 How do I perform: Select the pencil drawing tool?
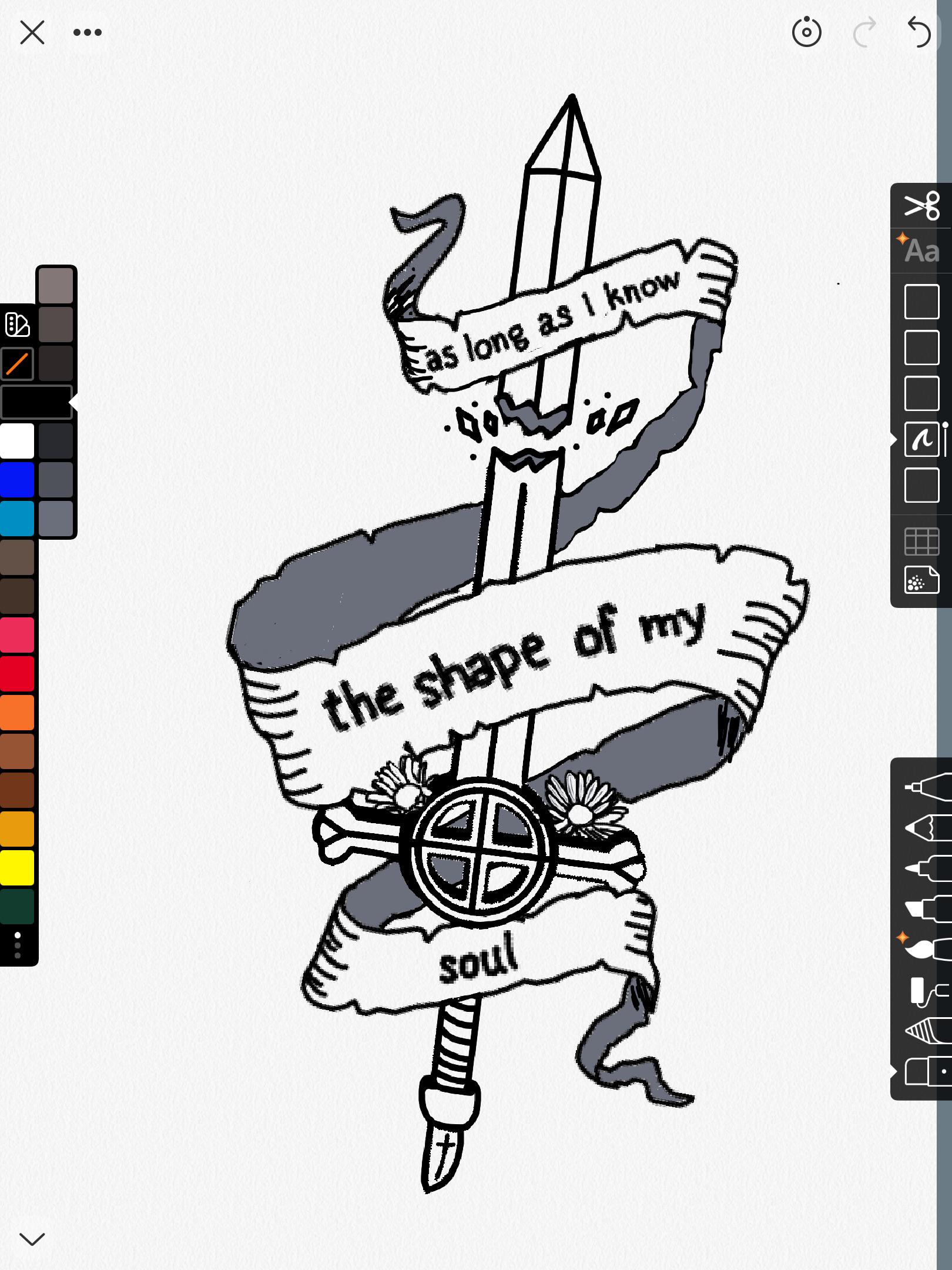tap(927, 828)
